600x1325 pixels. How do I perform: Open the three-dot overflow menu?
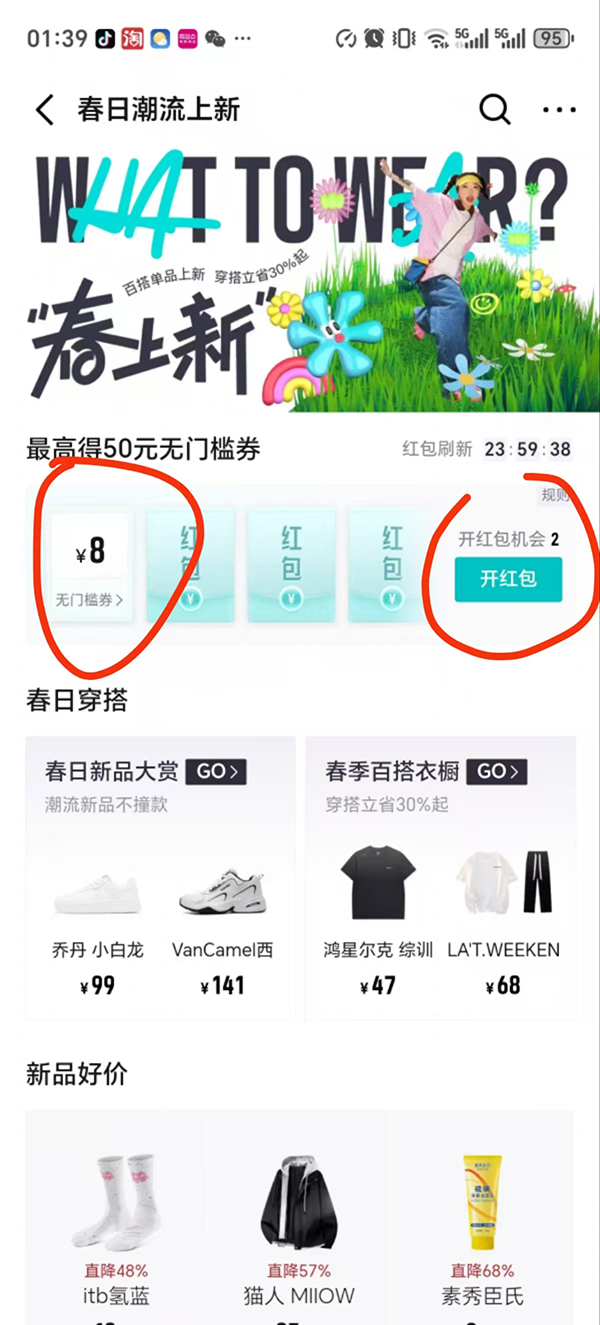[x=558, y=109]
